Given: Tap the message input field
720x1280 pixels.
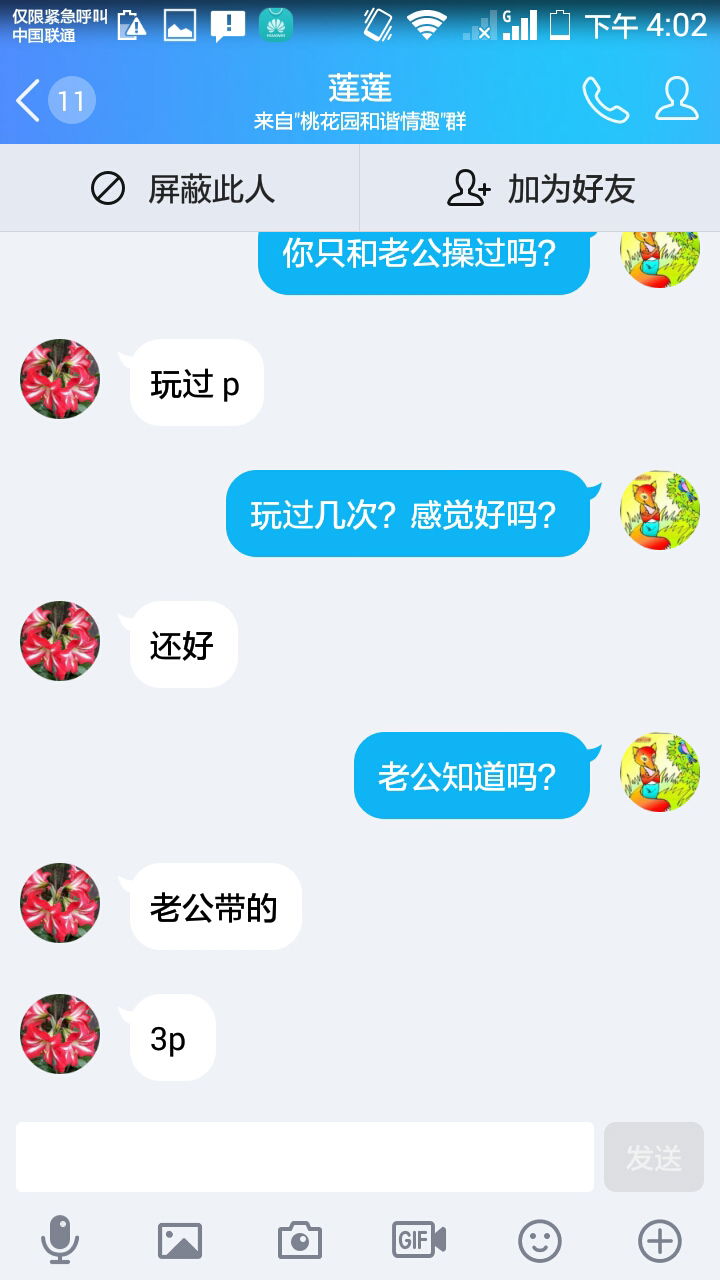Looking at the screenshot, I should pyautogui.click(x=305, y=1157).
